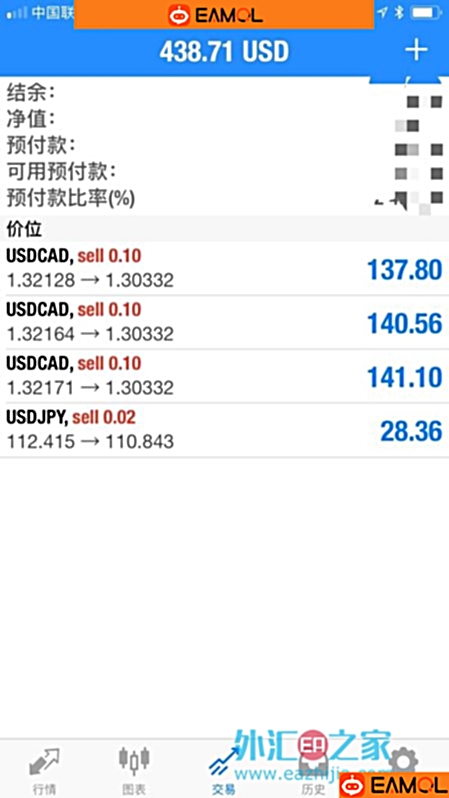This screenshot has height=798, width=449.
Task: Open the USDCAD position with profit 141.10
Action: tap(224, 376)
